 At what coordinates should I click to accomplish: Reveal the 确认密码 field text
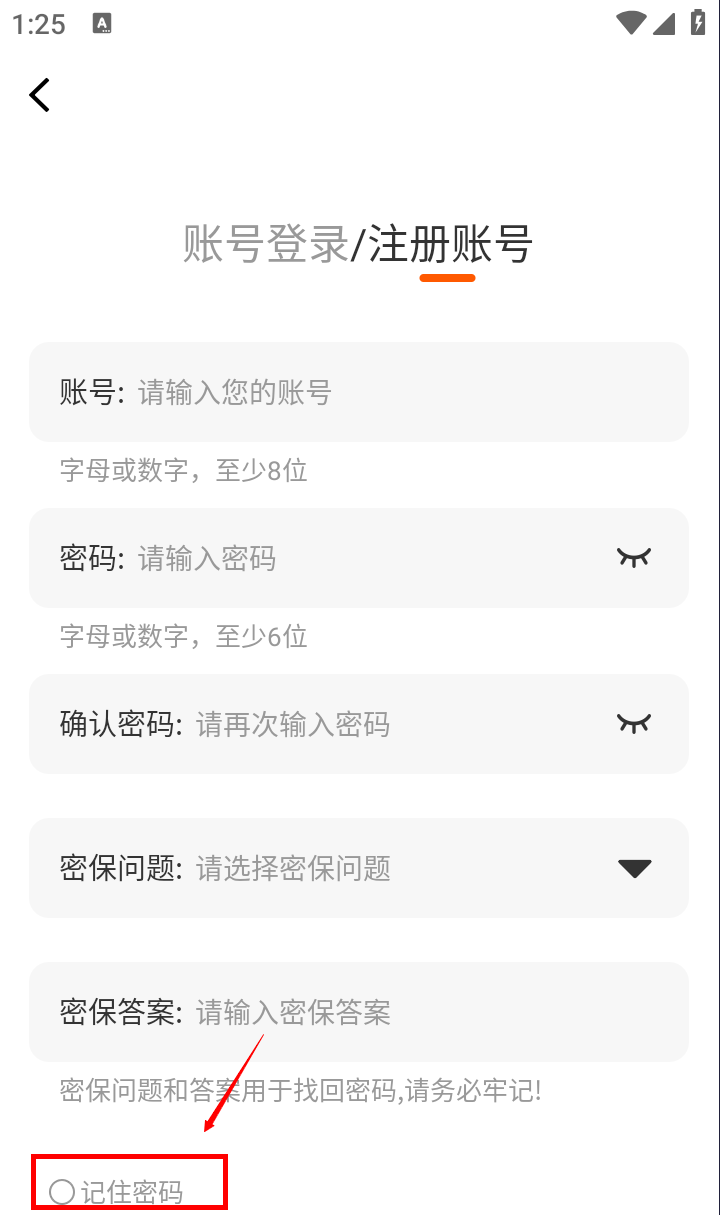click(x=633, y=723)
